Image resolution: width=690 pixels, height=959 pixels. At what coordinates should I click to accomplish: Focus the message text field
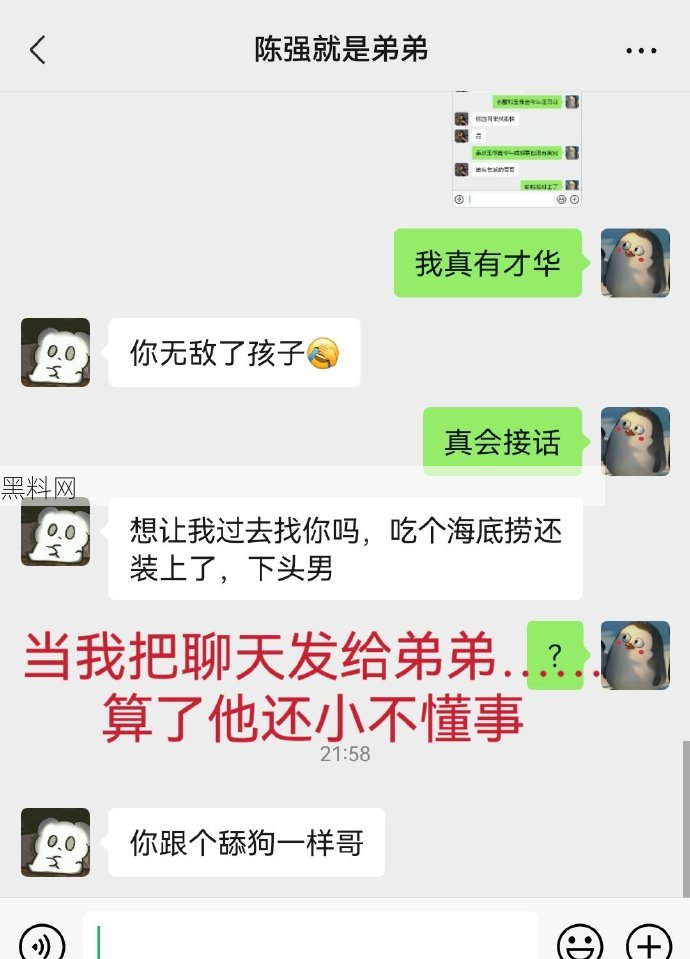(x=310, y=940)
